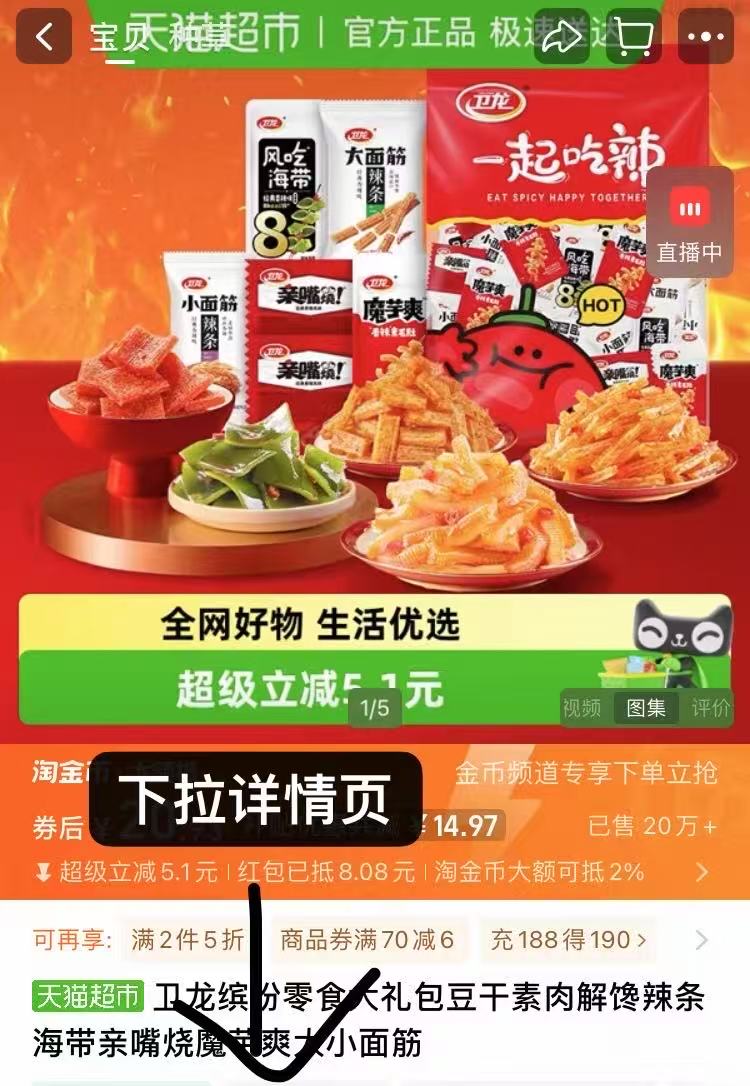750x1086 pixels.
Task: Open the 充188得190 recharge offer
Action: [x=567, y=940]
